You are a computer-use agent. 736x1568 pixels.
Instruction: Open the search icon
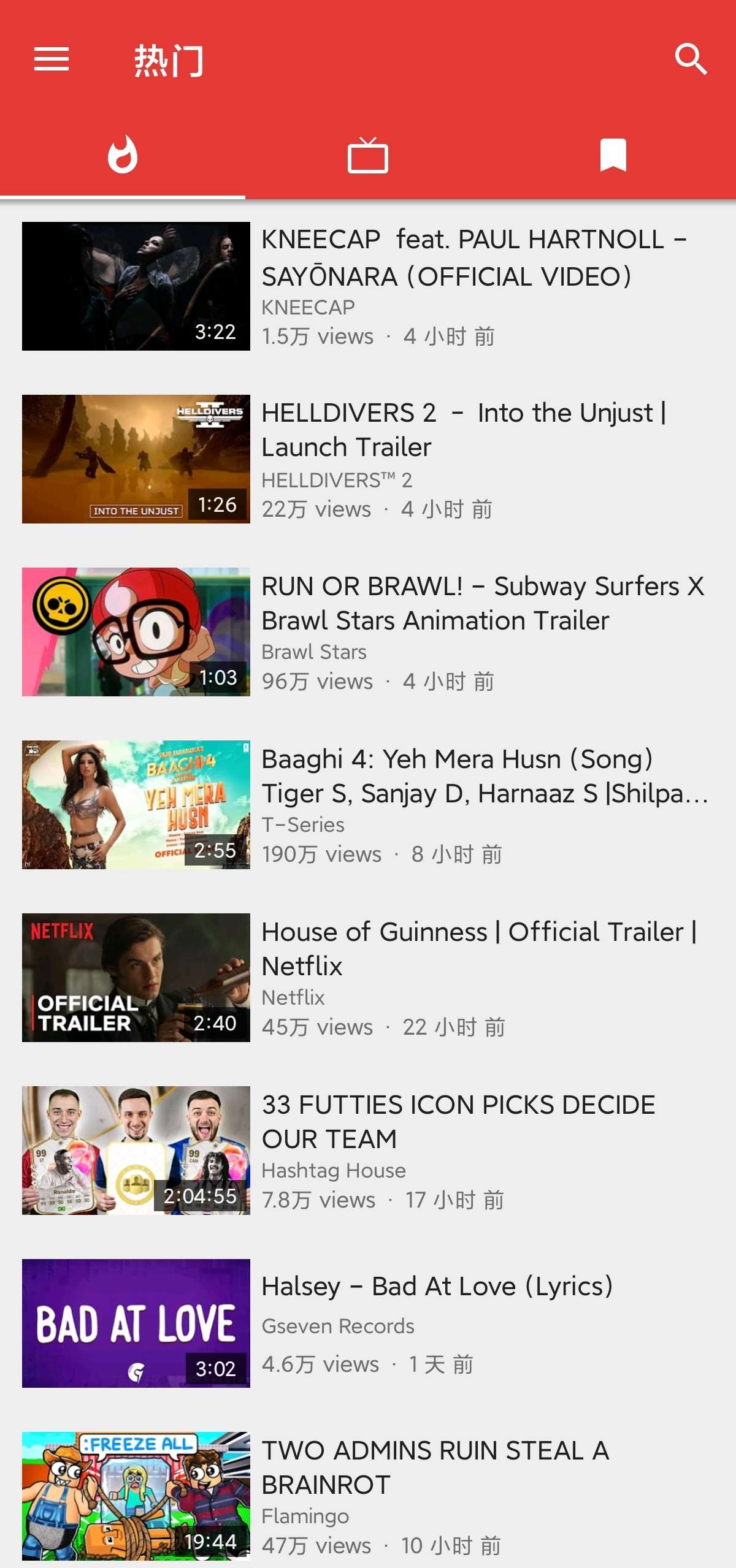pos(691,59)
